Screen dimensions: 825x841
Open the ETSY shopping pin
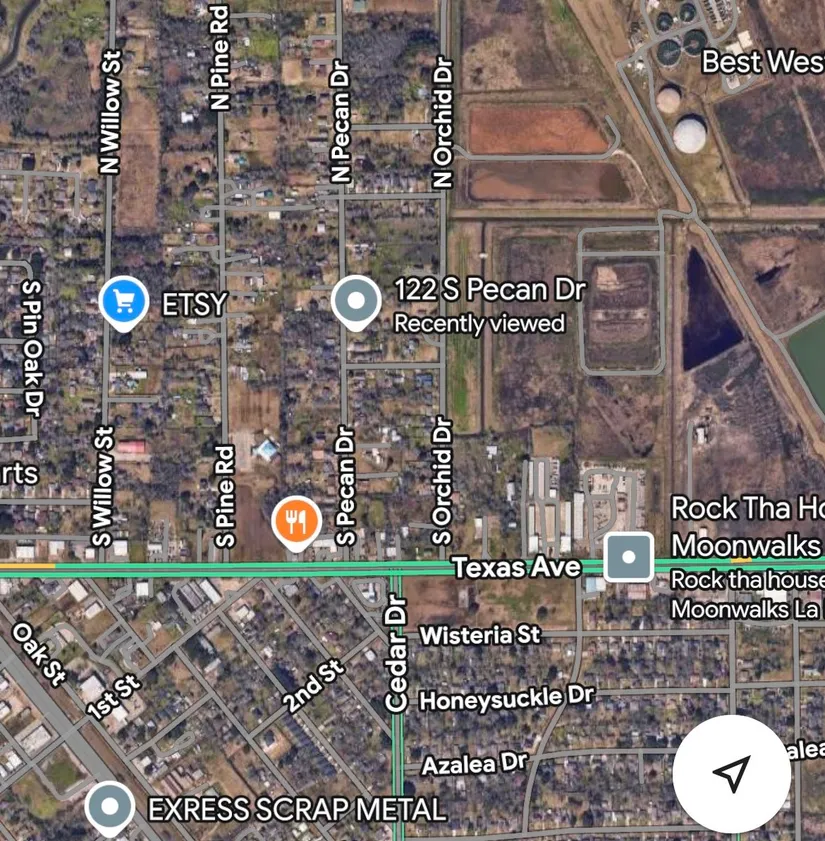(x=124, y=301)
